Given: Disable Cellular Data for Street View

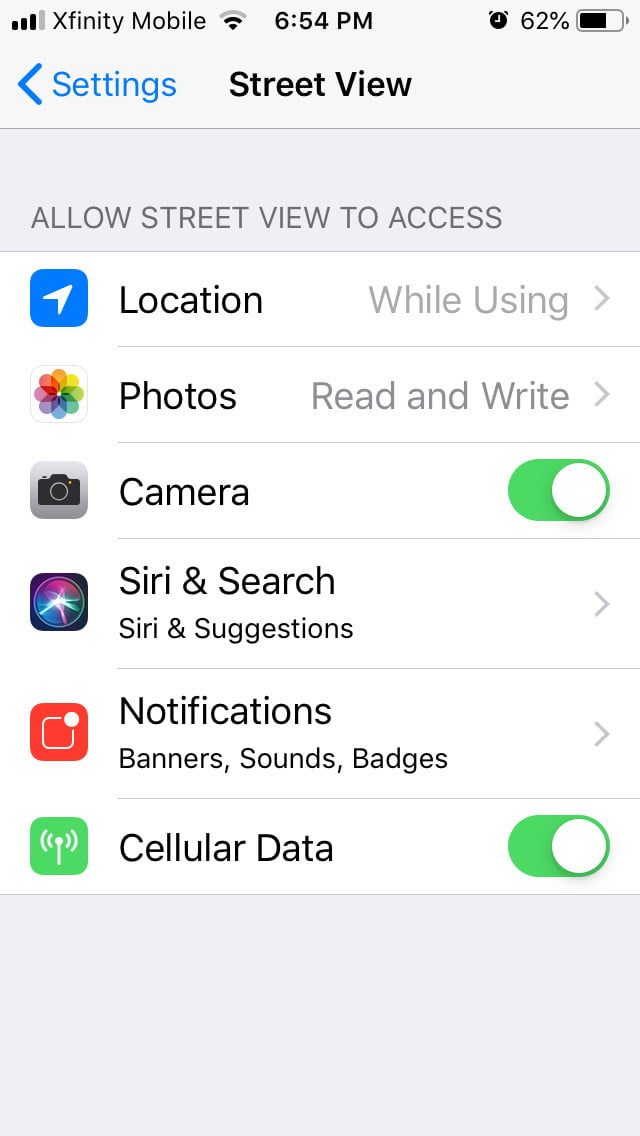Looking at the screenshot, I should [558, 847].
